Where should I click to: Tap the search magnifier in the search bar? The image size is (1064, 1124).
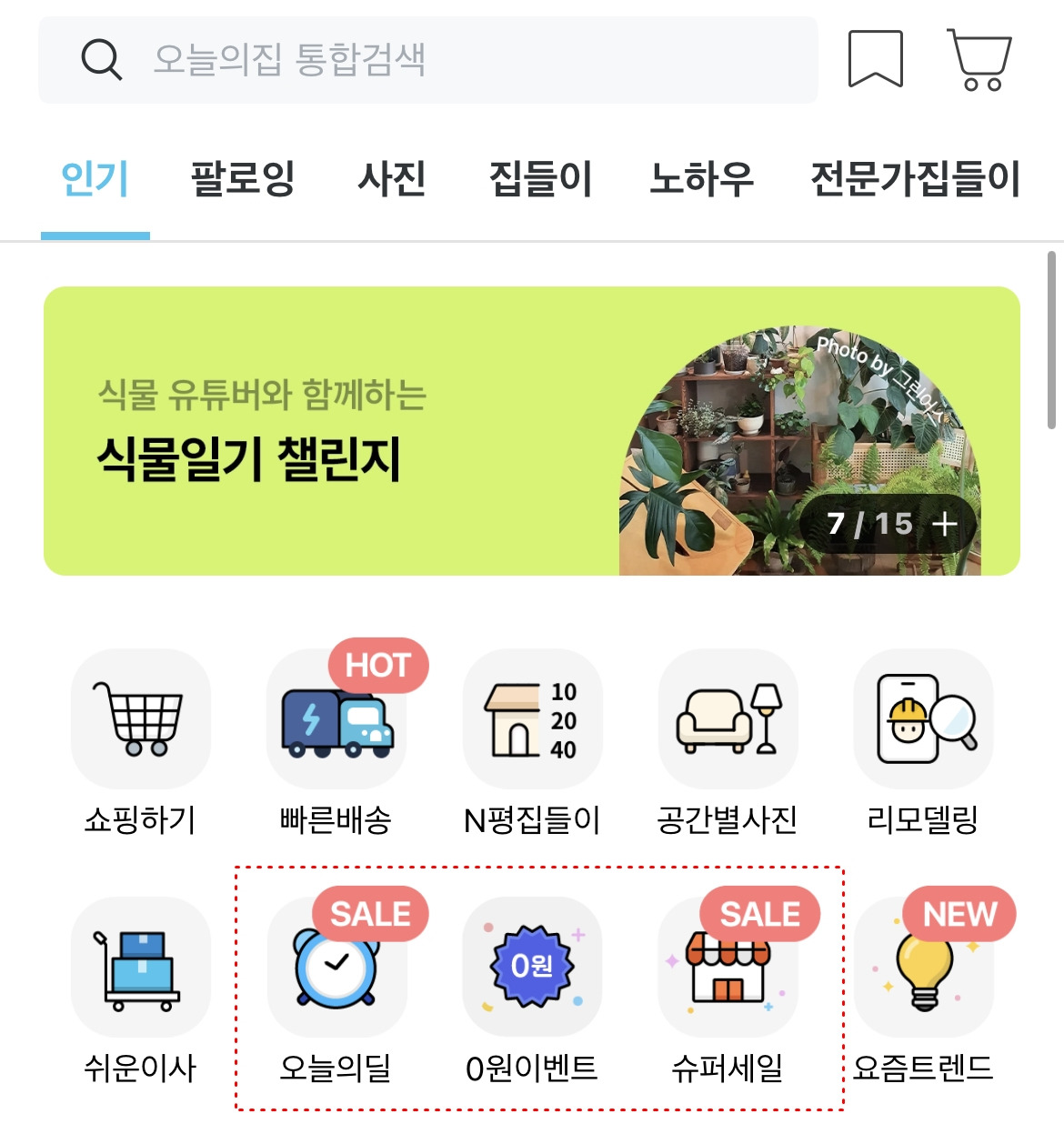[x=102, y=60]
